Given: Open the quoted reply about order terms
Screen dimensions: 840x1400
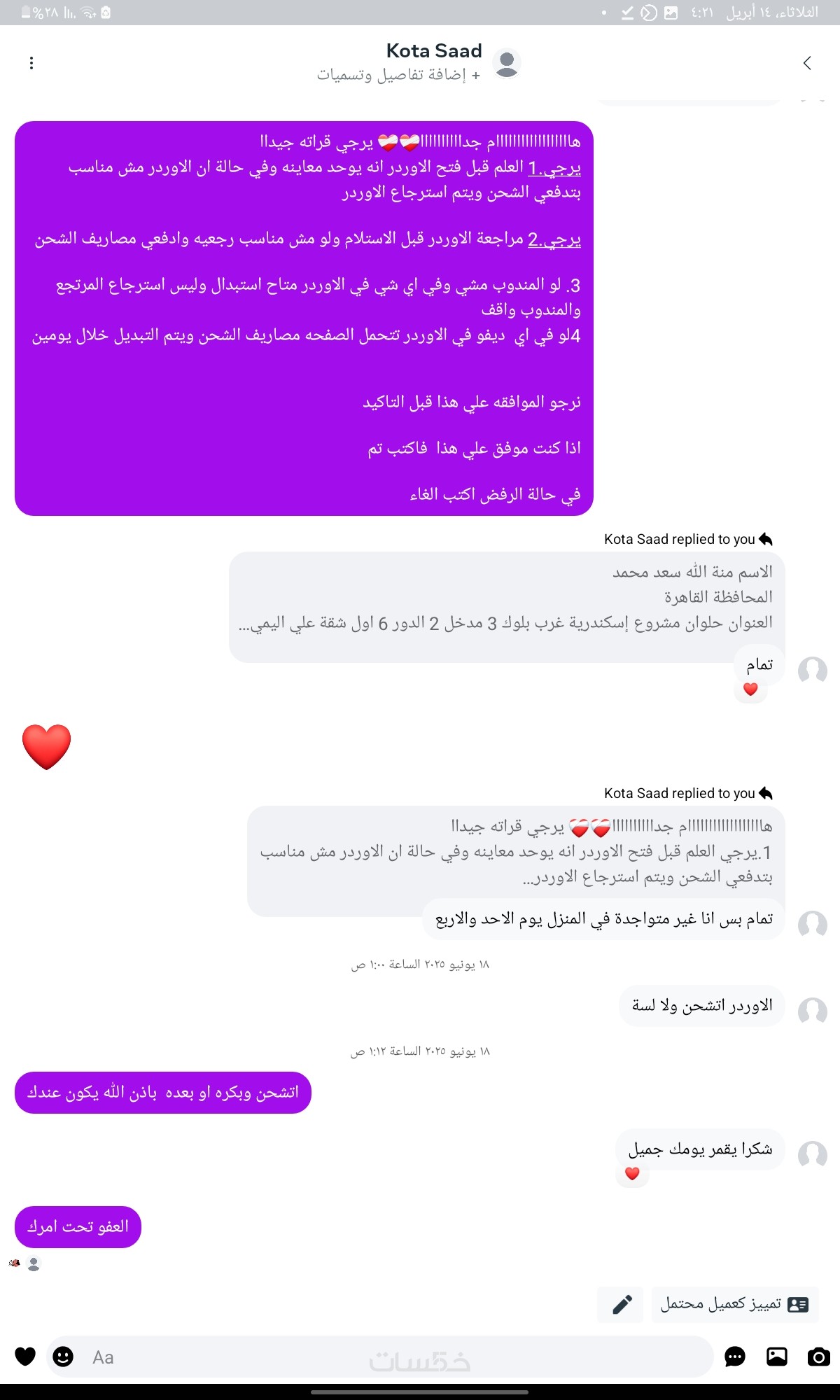Looking at the screenshot, I should click(x=516, y=850).
